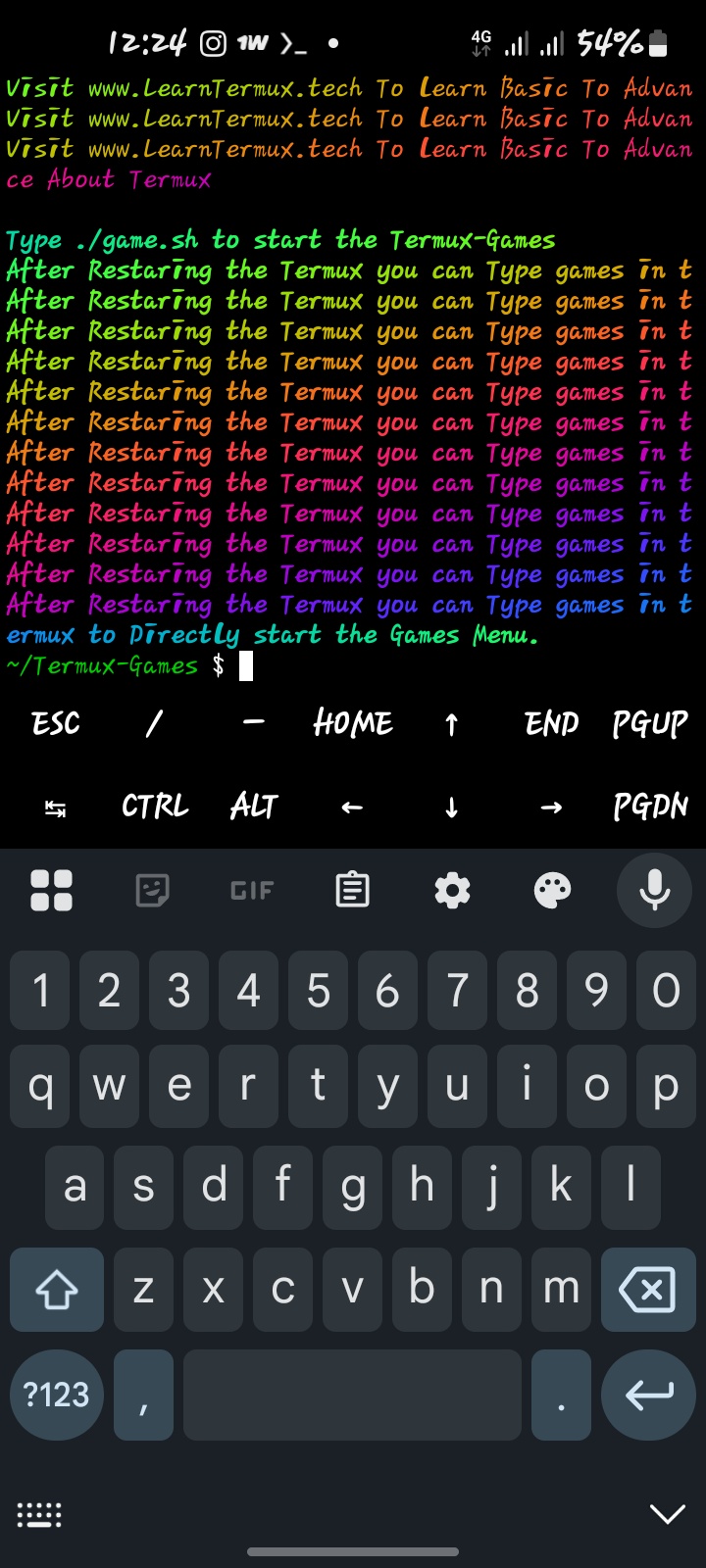Tap the PGUP key
Image resolution: width=706 pixels, height=1568 pixels.
(650, 724)
